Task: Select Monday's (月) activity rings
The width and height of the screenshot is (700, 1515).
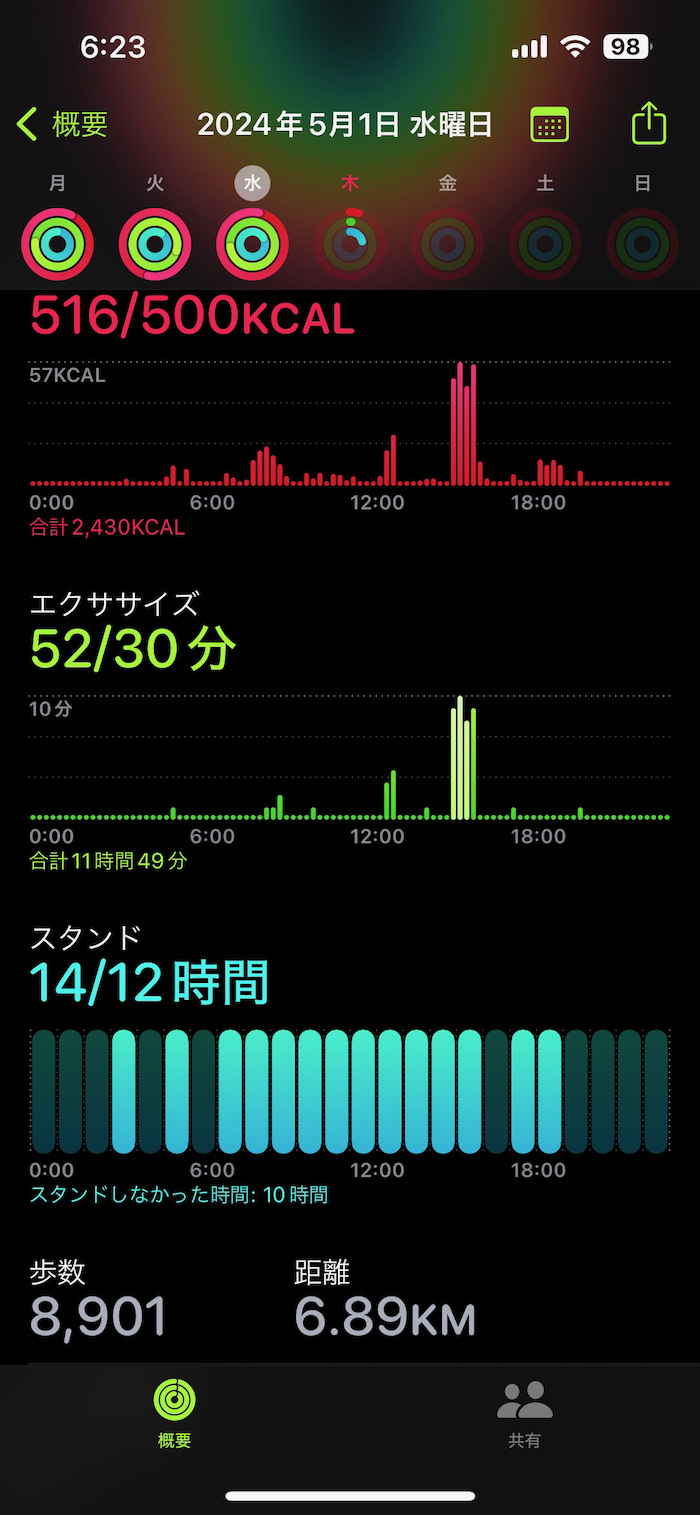Action: tap(57, 243)
